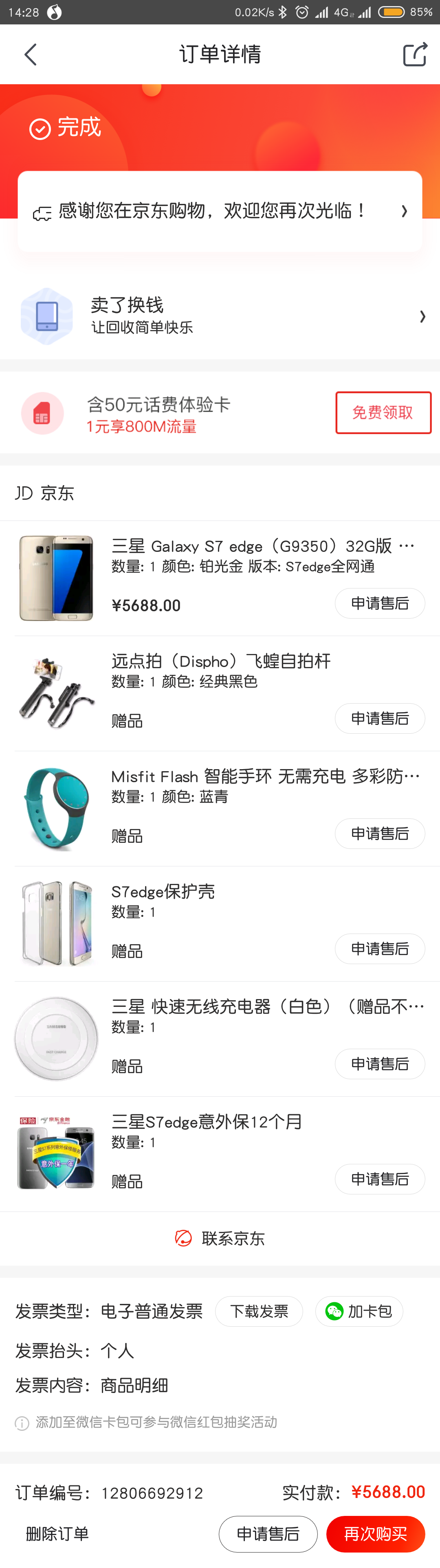
Task: Open the order tracking message card
Action: tap(220, 211)
